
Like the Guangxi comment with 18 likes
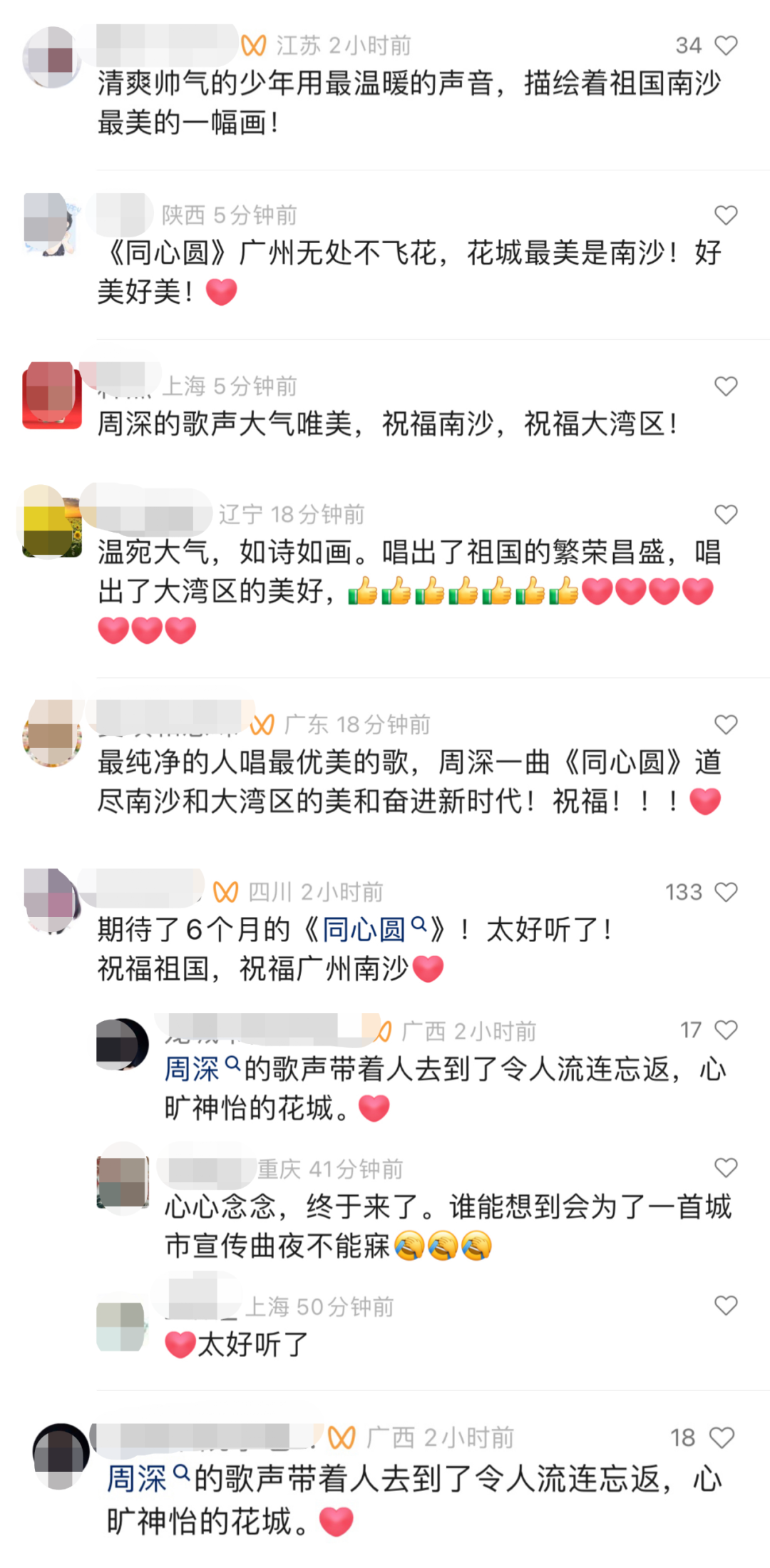point(722,1438)
